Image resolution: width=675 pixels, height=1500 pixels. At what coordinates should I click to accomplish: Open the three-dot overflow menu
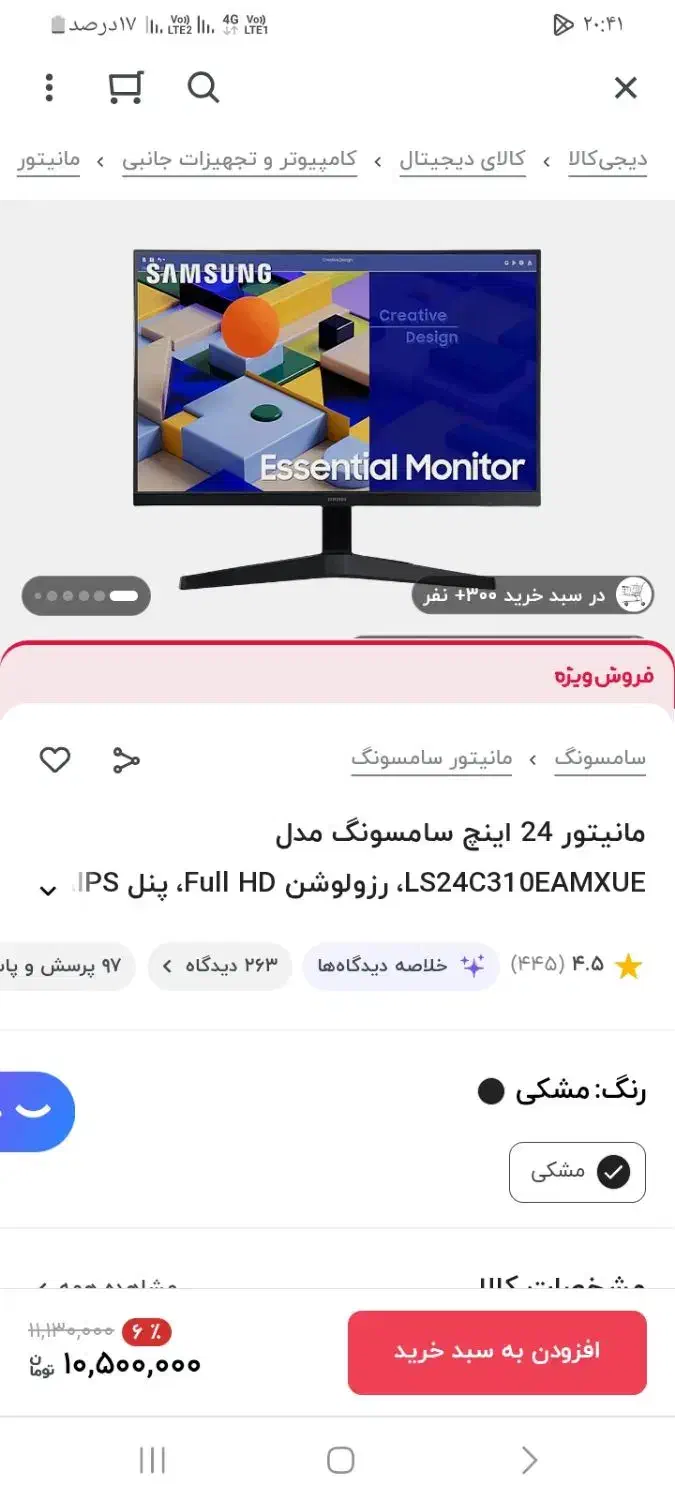pos(49,88)
